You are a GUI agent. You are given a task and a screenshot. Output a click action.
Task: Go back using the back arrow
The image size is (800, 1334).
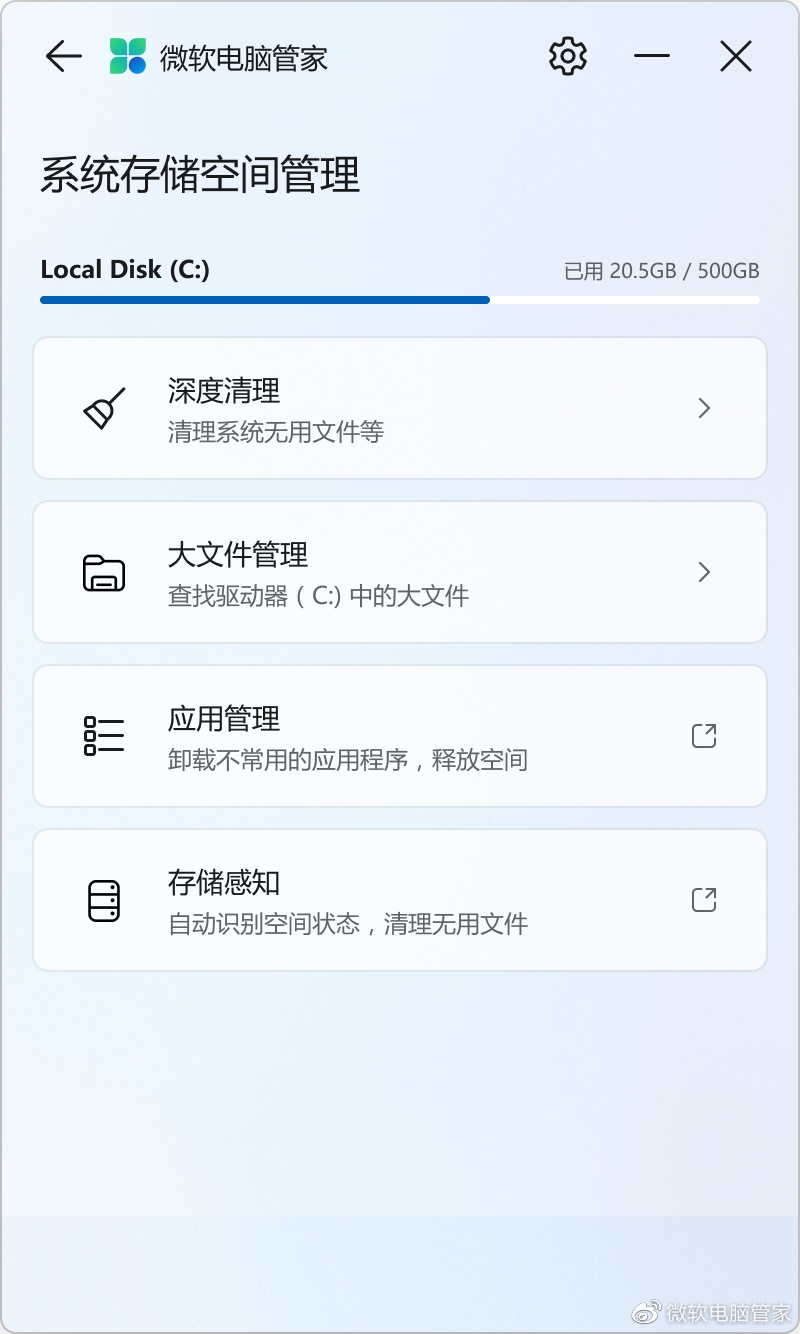tap(63, 57)
